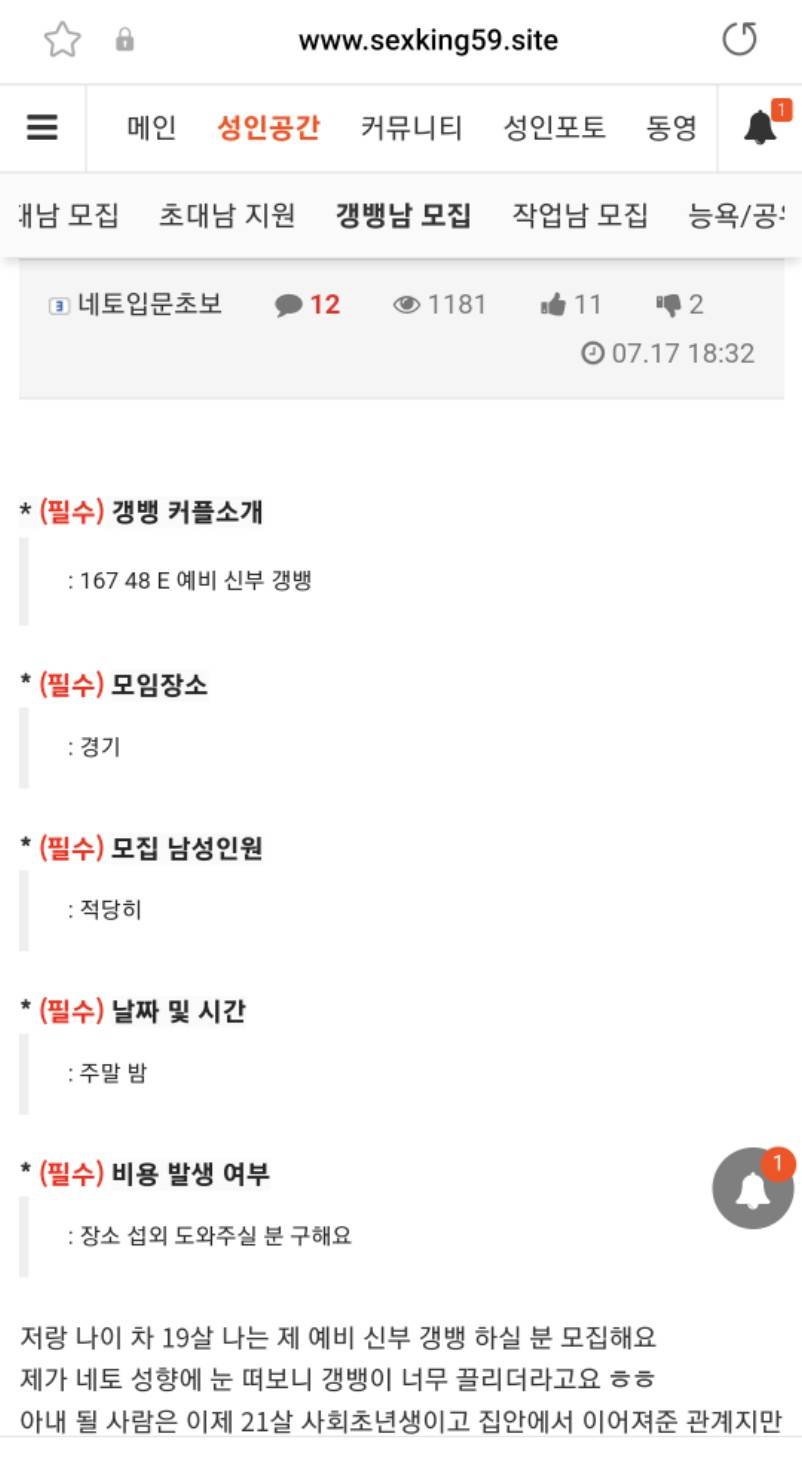The height and width of the screenshot is (1457, 802).
Task: Go to the 메인 tab
Action: [x=151, y=128]
